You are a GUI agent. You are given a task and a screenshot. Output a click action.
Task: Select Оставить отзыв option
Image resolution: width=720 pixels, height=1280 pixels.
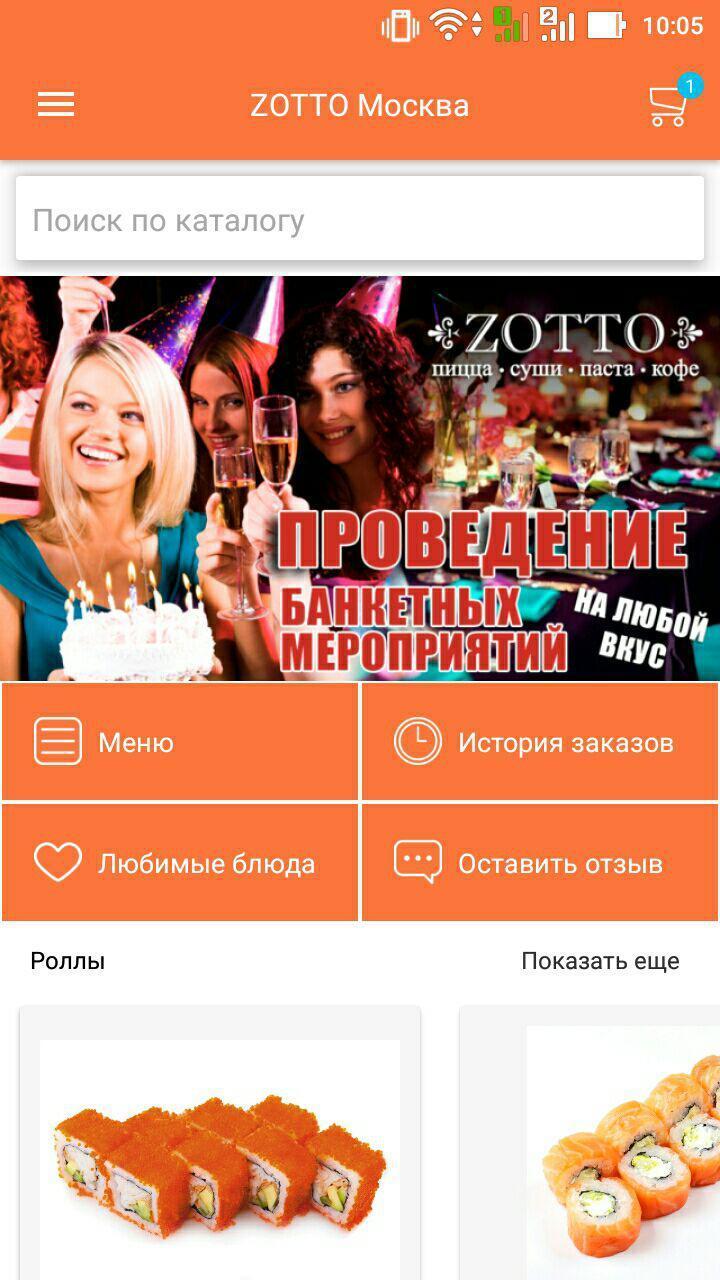pyautogui.click(x=540, y=862)
